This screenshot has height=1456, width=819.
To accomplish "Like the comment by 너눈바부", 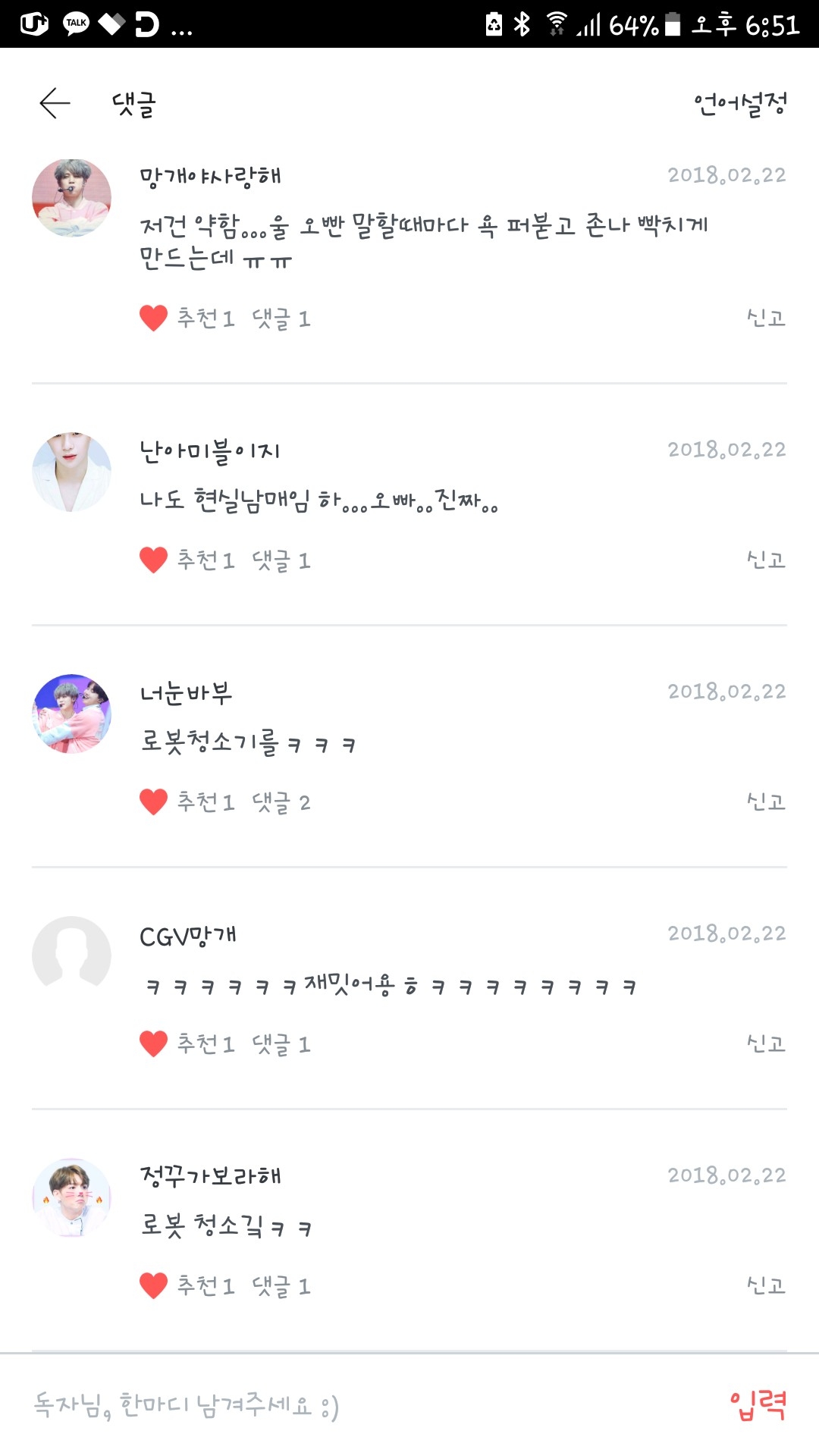I will point(154,802).
